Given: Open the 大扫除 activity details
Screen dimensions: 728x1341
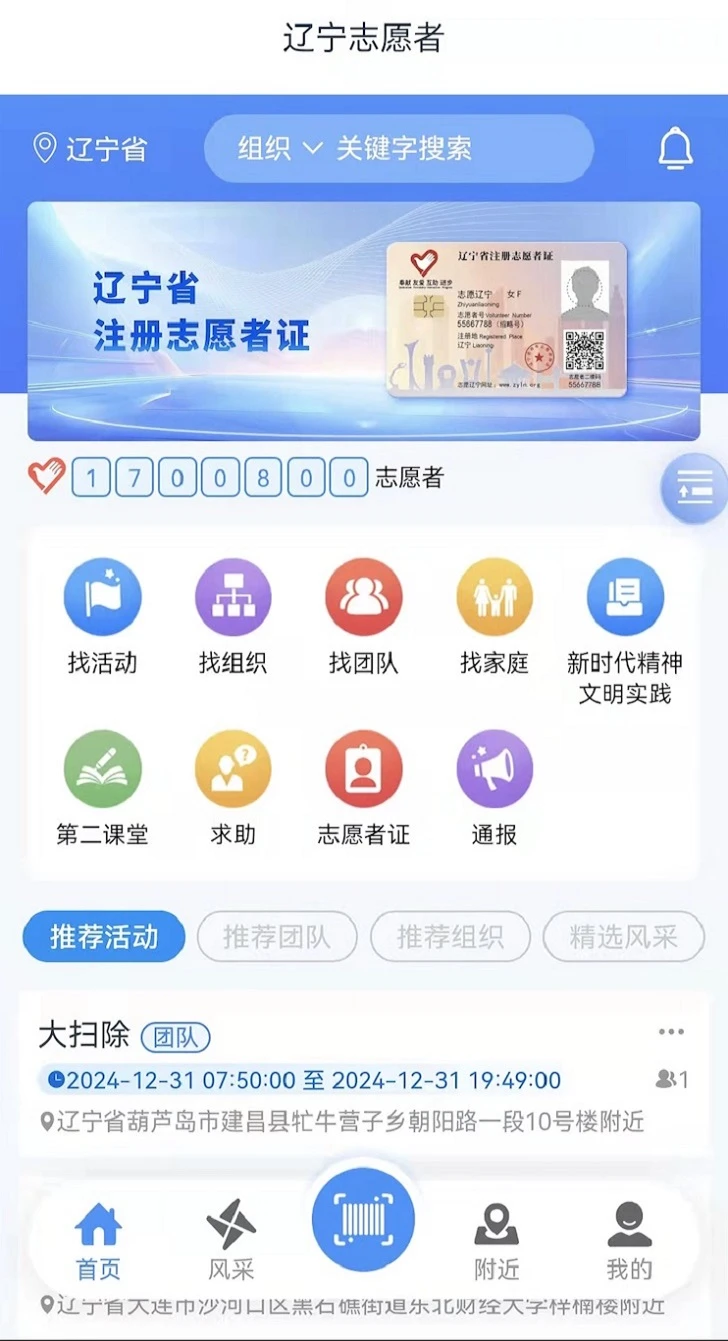Looking at the screenshot, I should tap(86, 1035).
